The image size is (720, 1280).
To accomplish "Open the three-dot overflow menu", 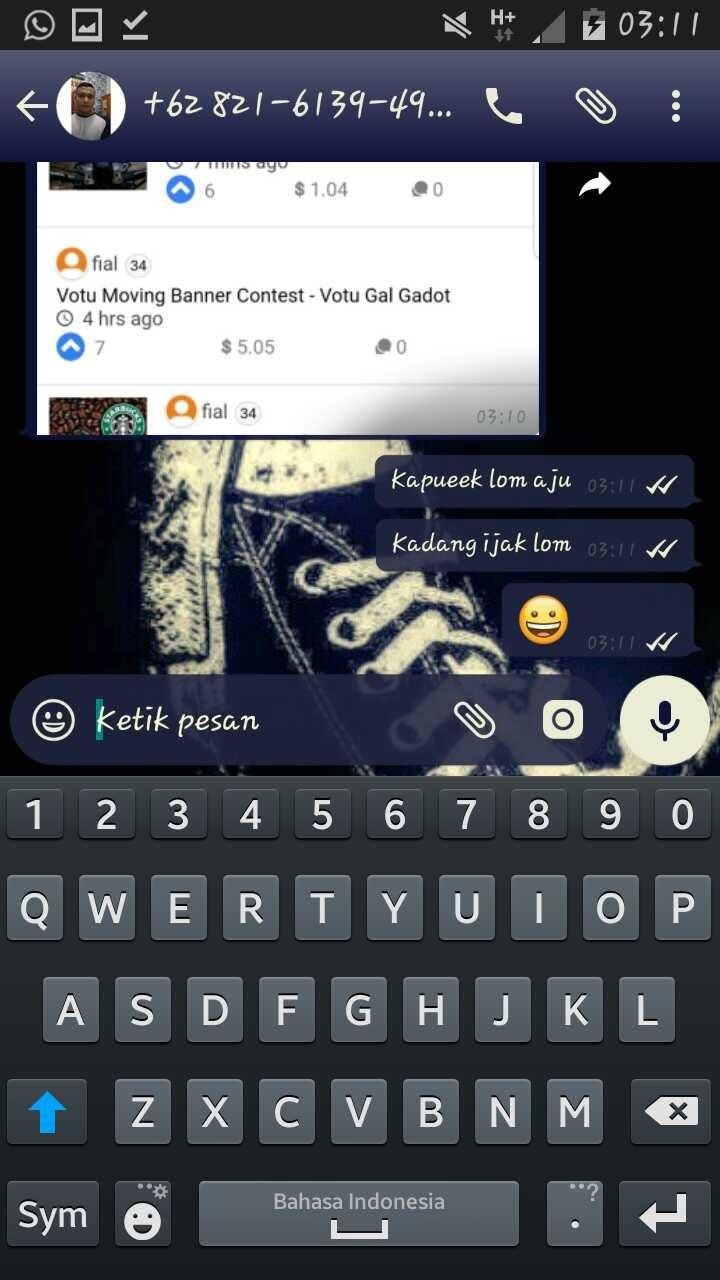I will point(676,106).
